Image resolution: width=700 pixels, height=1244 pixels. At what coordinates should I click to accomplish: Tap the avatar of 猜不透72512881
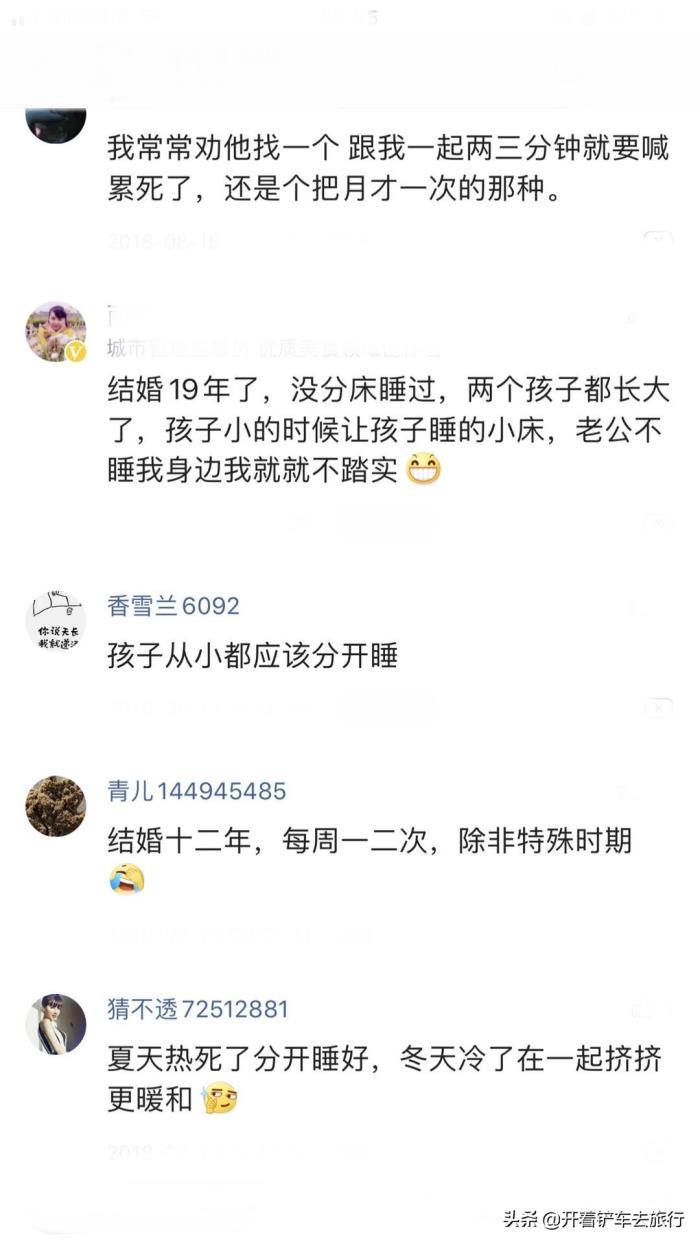(55, 1023)
